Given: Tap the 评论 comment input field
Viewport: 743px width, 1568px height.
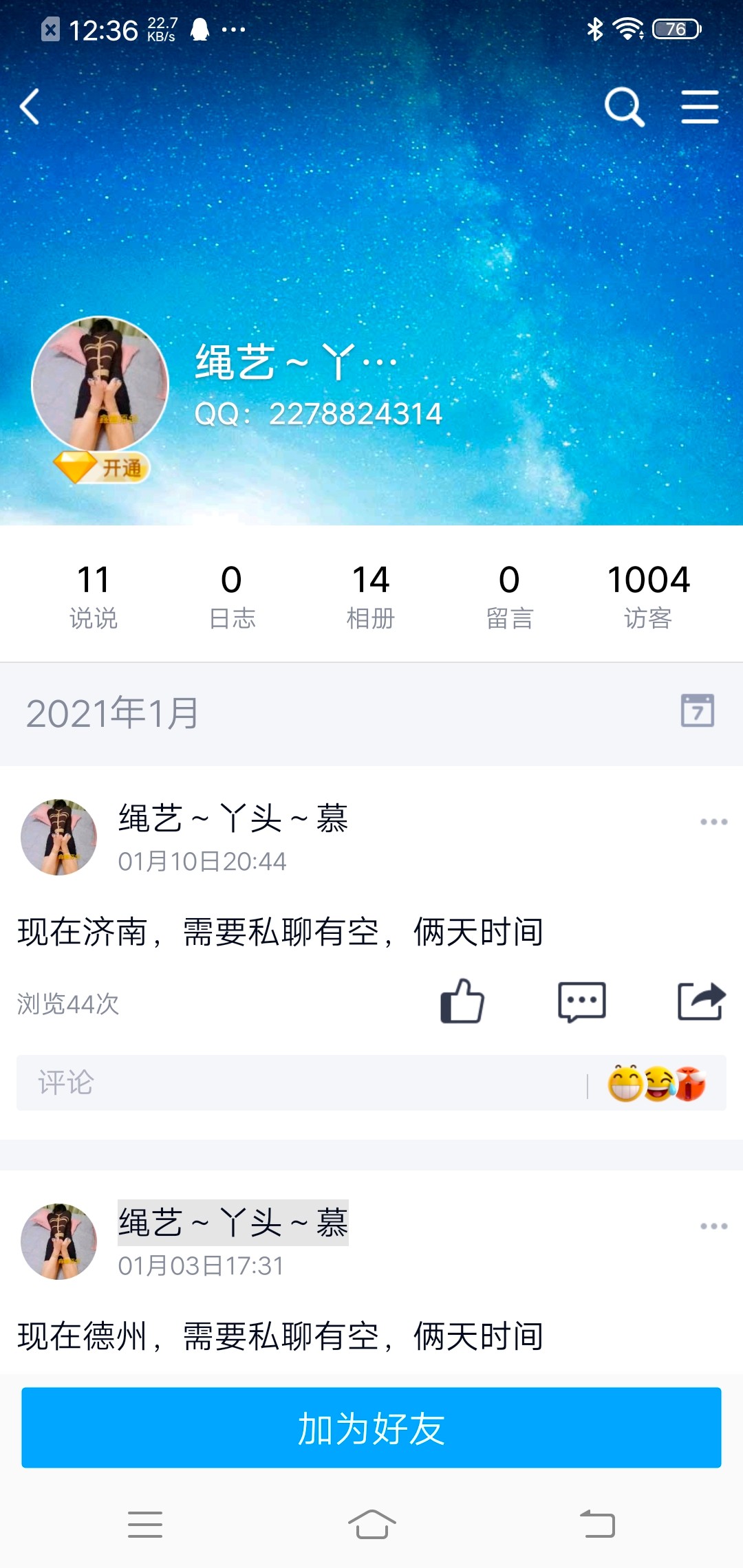Looking at the screenshot, I should 296,1082.
